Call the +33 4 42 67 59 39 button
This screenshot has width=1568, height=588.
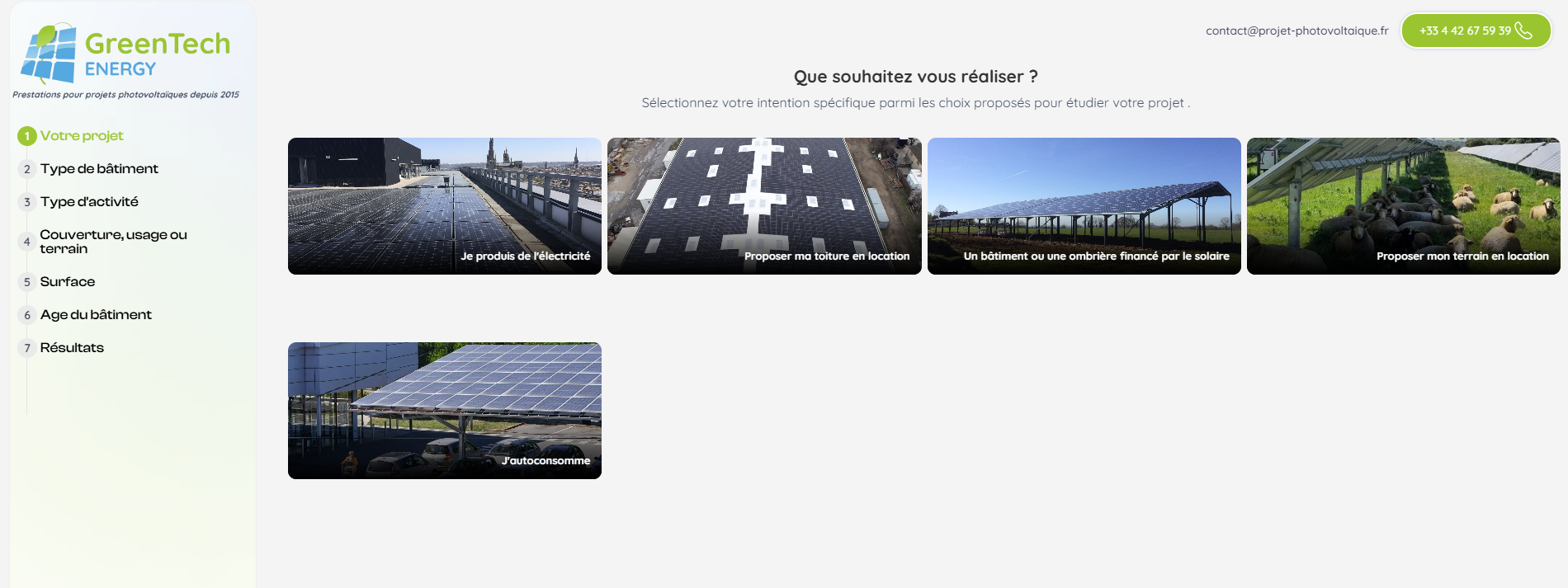click(x=1476, y=31)
